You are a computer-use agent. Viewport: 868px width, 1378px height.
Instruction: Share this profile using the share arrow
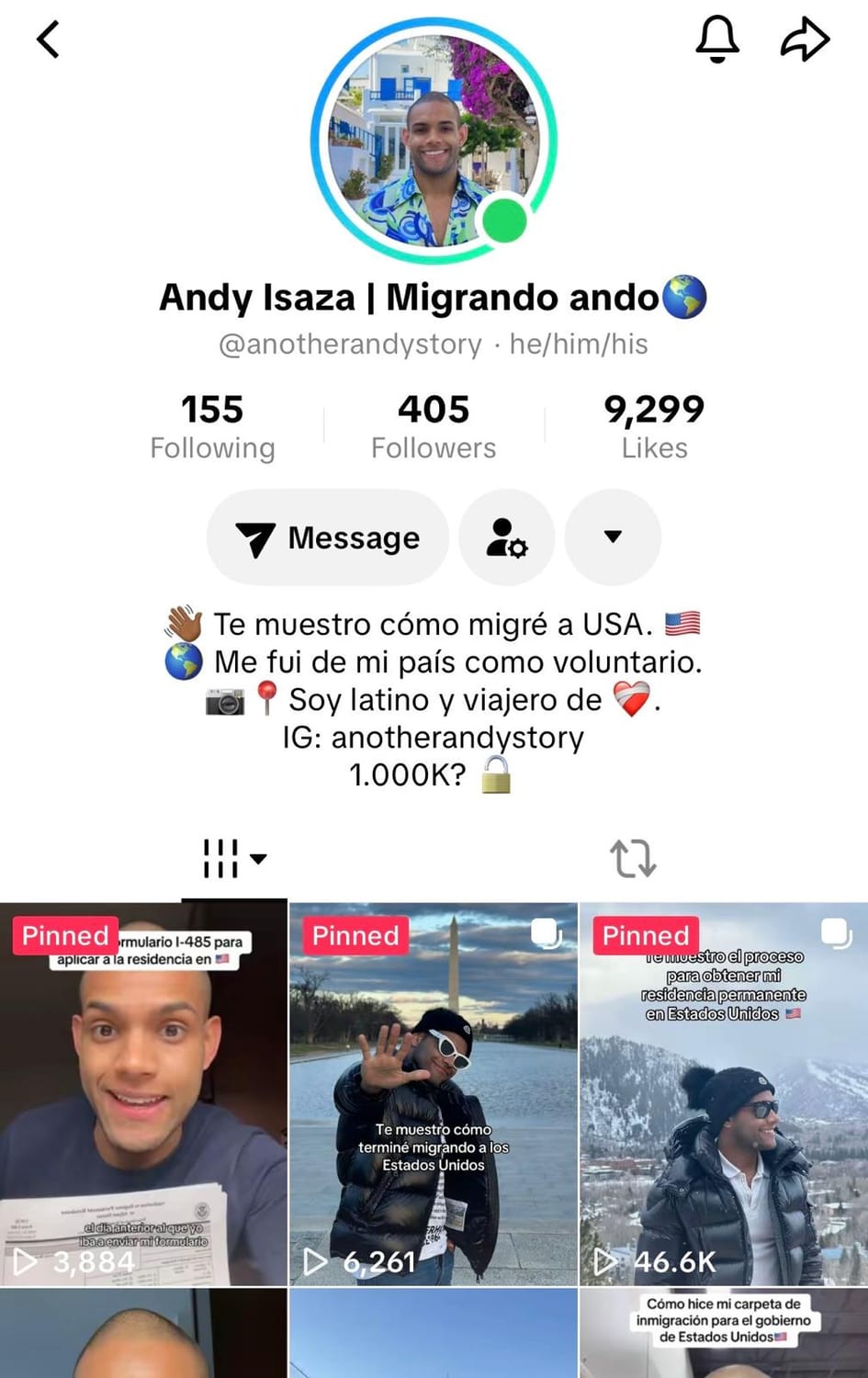[806, 40]
